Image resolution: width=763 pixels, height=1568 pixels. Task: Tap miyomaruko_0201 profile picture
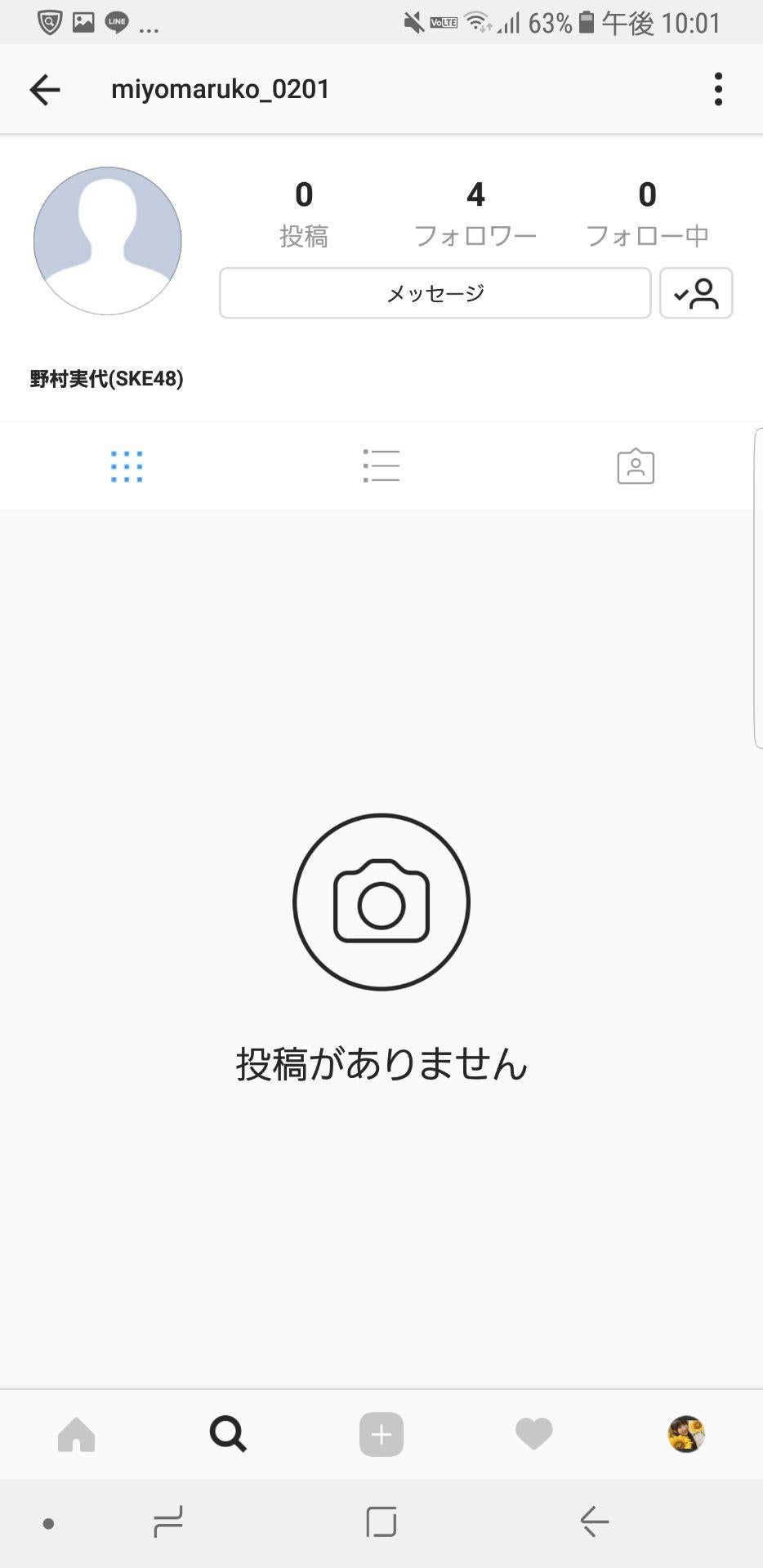pyautogui.click(x=107, y=241)
